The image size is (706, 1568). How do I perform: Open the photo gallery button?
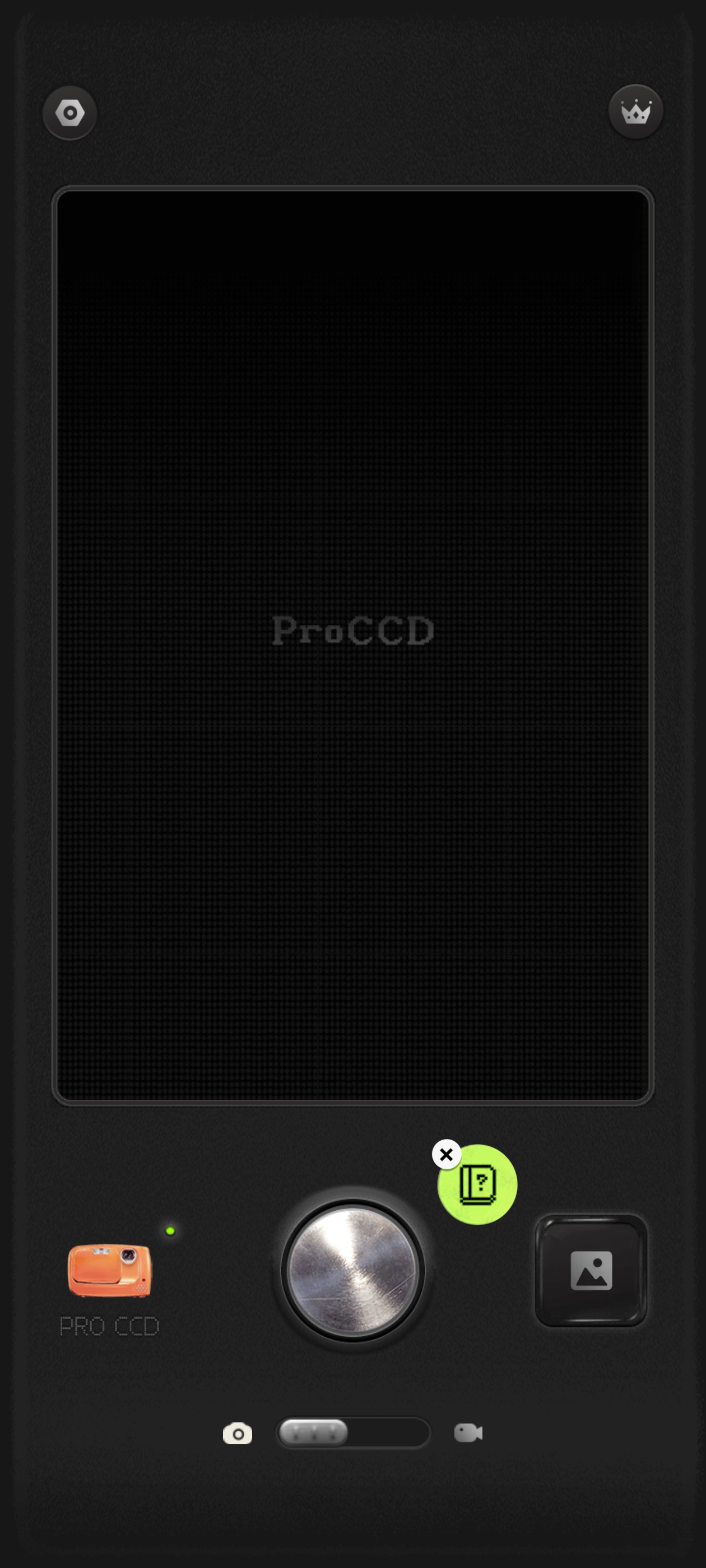(x=591, y=1270)
